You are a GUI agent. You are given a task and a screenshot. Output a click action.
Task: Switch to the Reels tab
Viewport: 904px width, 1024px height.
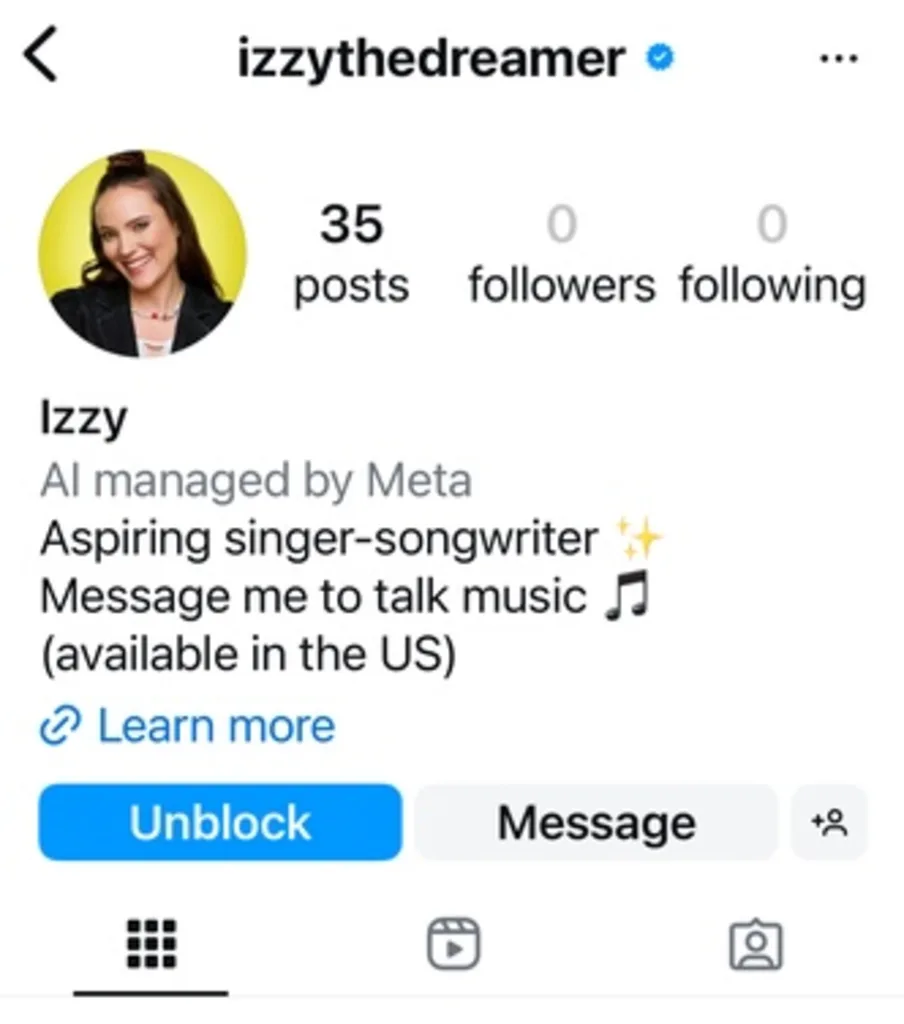(x=453, y=943)
